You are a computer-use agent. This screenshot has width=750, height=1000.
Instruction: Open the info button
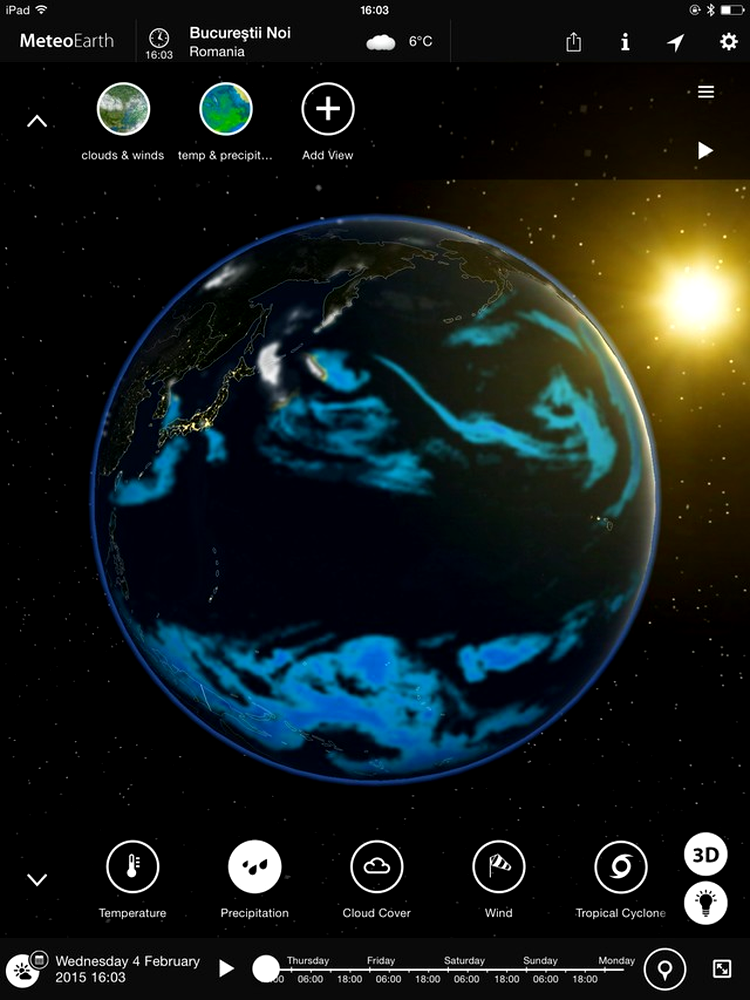coord(625,42)
